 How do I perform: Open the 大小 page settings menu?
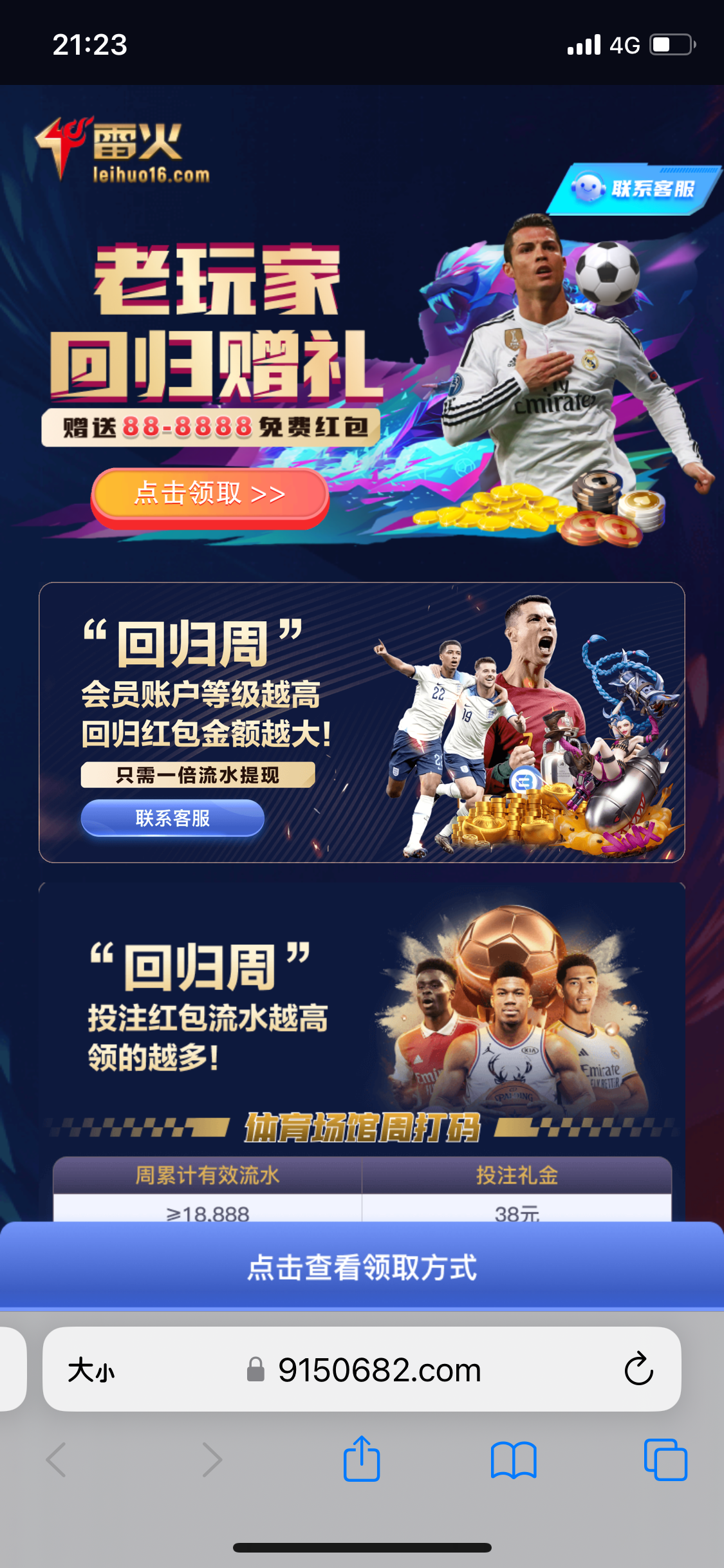[91, 1370]
